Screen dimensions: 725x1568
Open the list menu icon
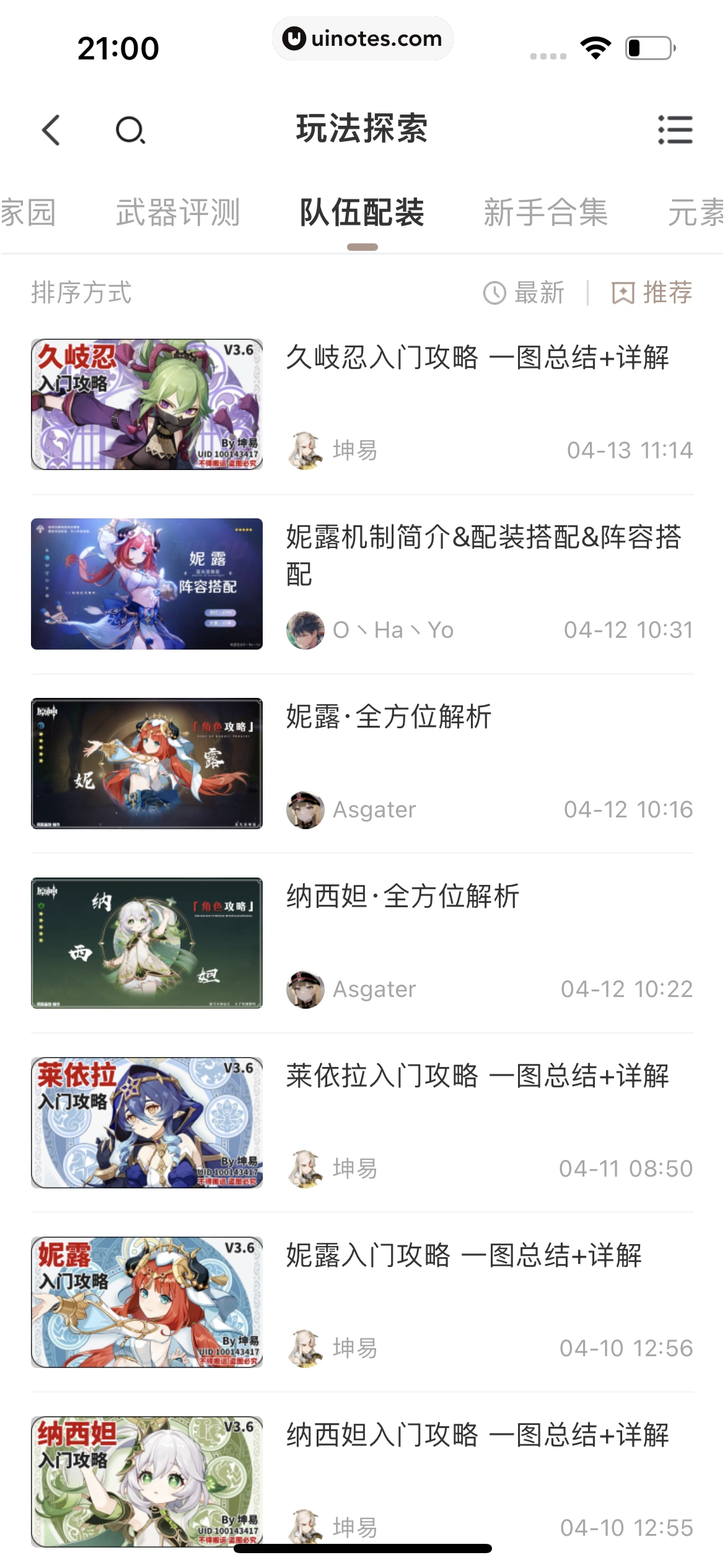pyautogui.click(x=675, y=130)
